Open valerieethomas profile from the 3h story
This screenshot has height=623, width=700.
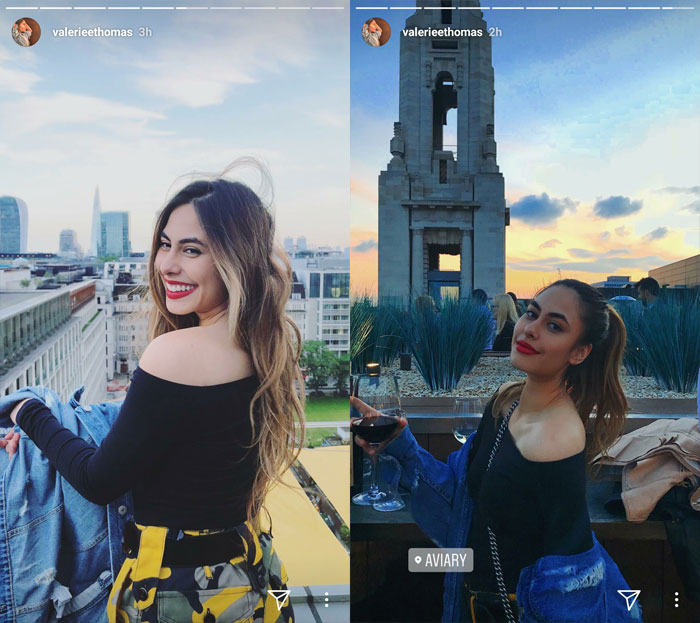[x=91, y=32]
